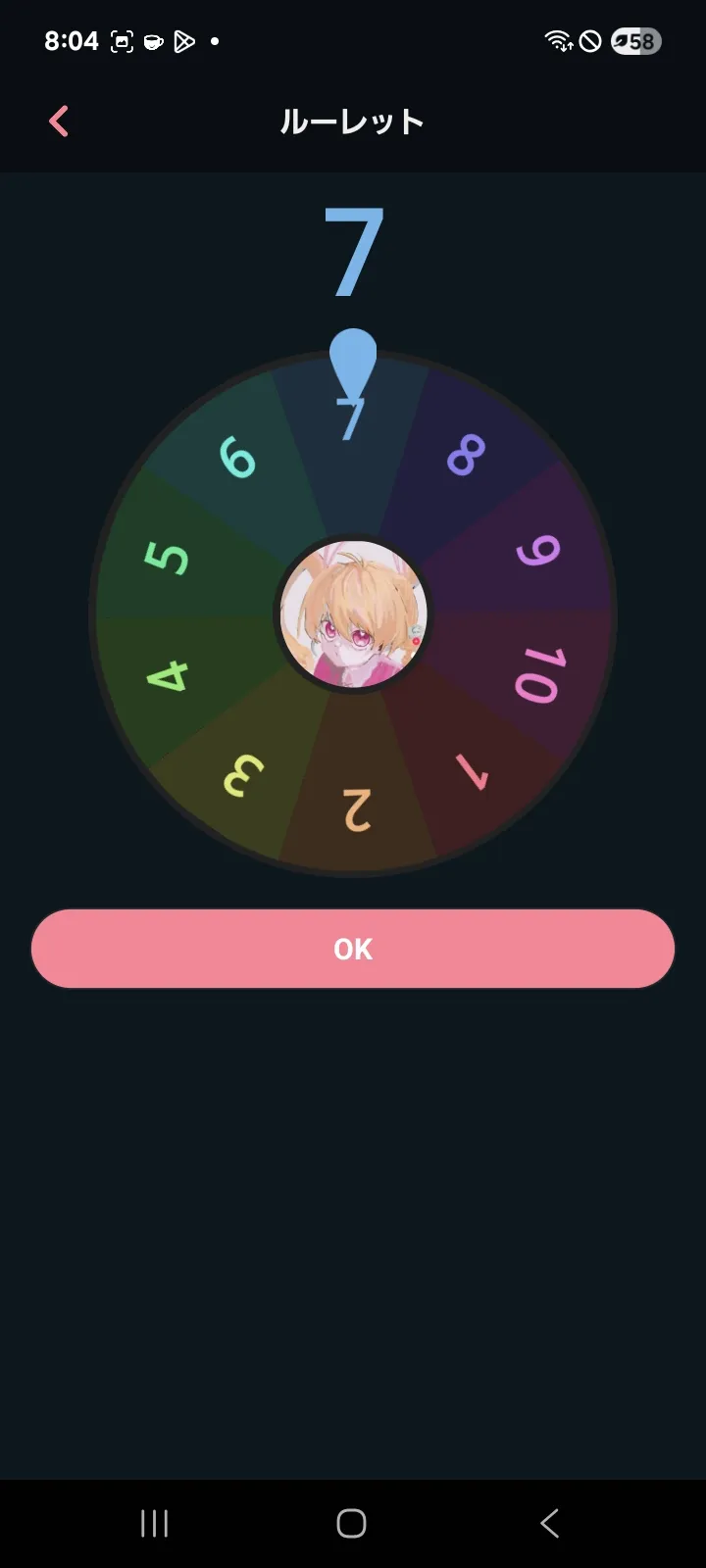The height and width of the screenshot is (1568, 706).
Task: Go to the system home screen
Action: (352, 1523)
